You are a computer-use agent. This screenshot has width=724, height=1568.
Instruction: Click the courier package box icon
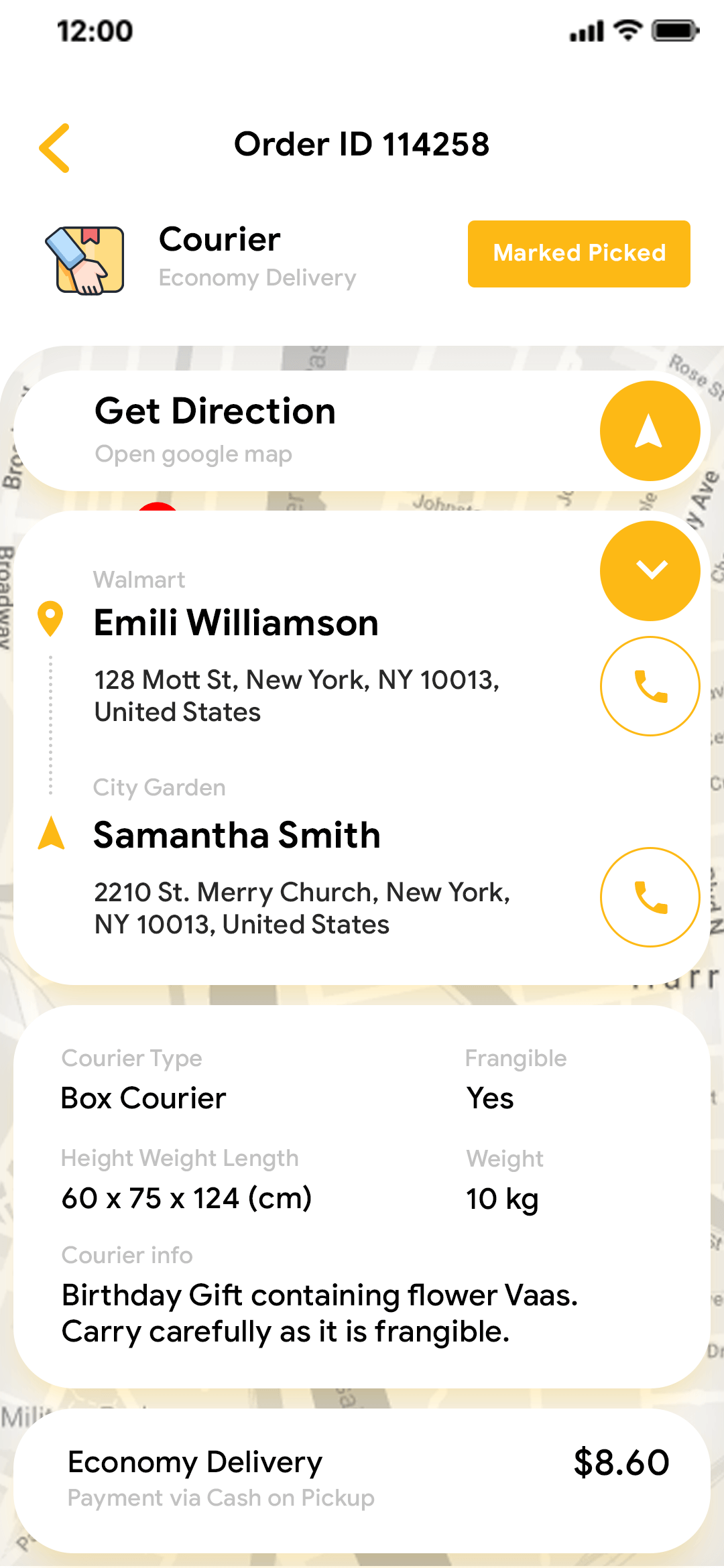click(x=86, y=260)
